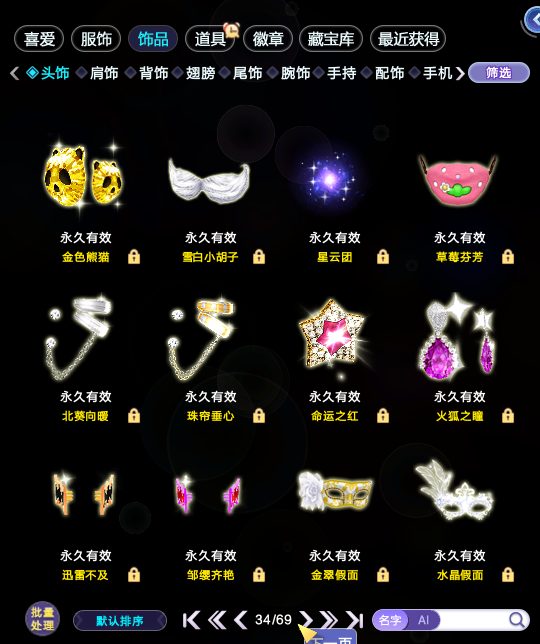This screenshot has height=644, width=540.
Task: Open the 筛选 filter button
Action: click(x=499, y=73)
